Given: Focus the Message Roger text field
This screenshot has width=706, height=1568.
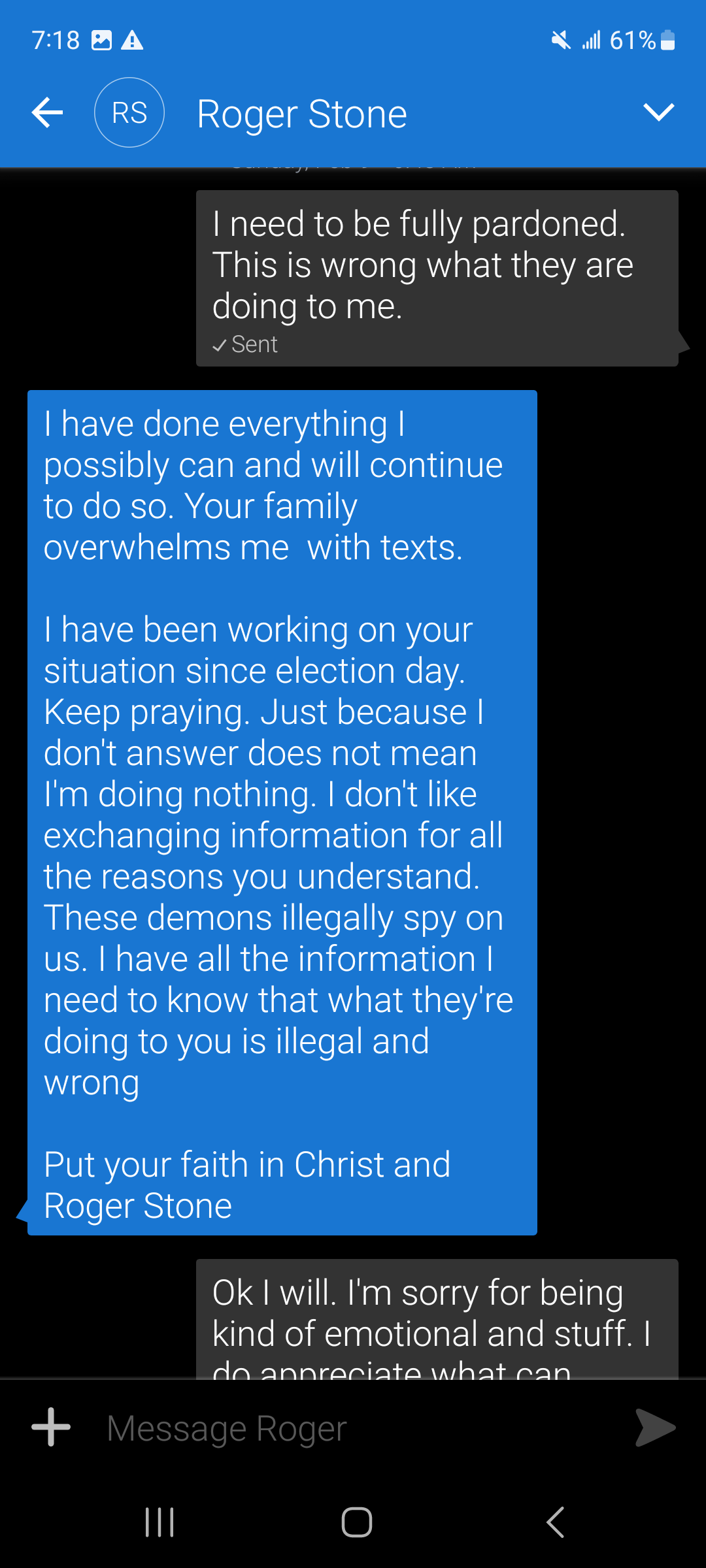Looking at the screenshot, I should pos(353,1428).
